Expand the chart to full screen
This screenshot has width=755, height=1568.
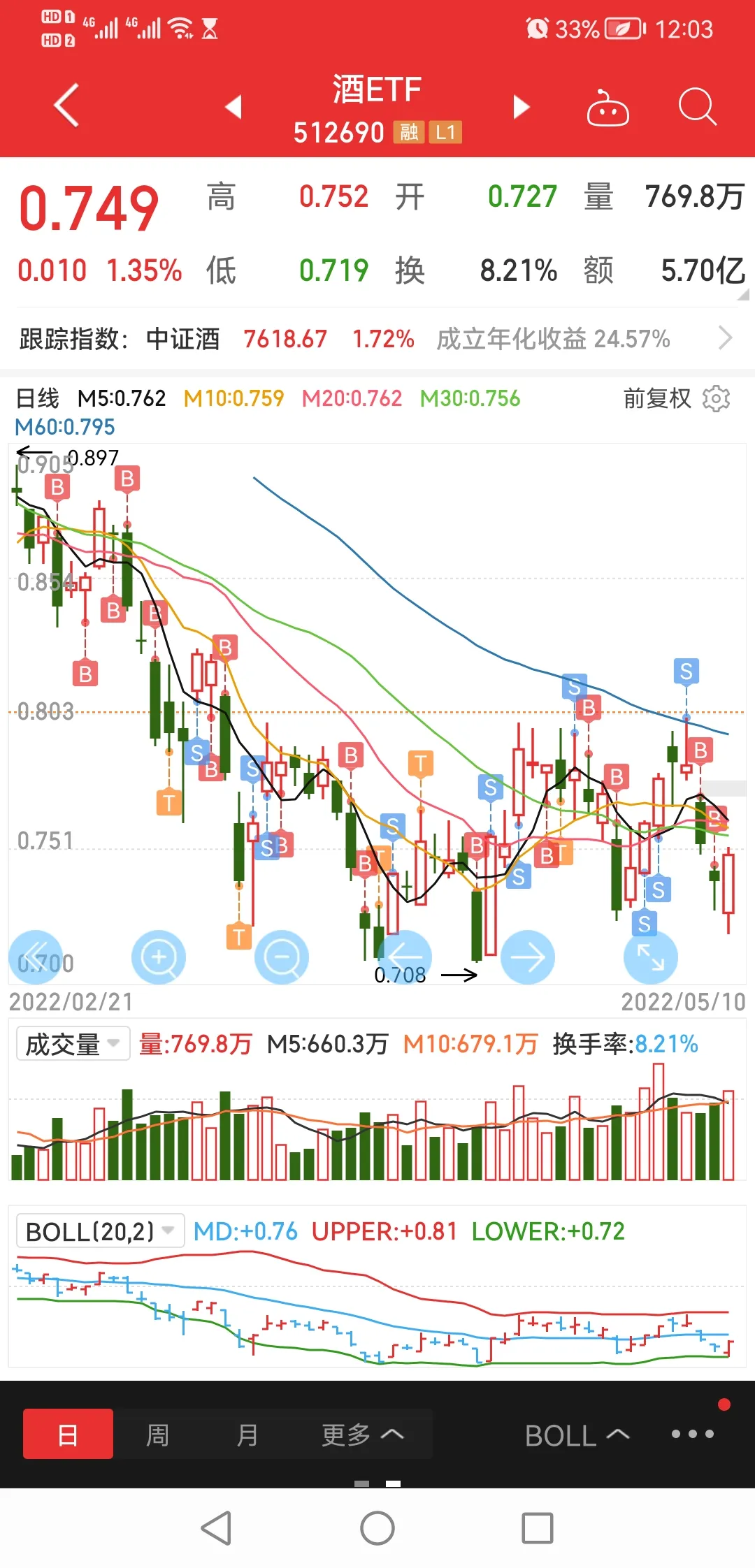tap(651, 957)
